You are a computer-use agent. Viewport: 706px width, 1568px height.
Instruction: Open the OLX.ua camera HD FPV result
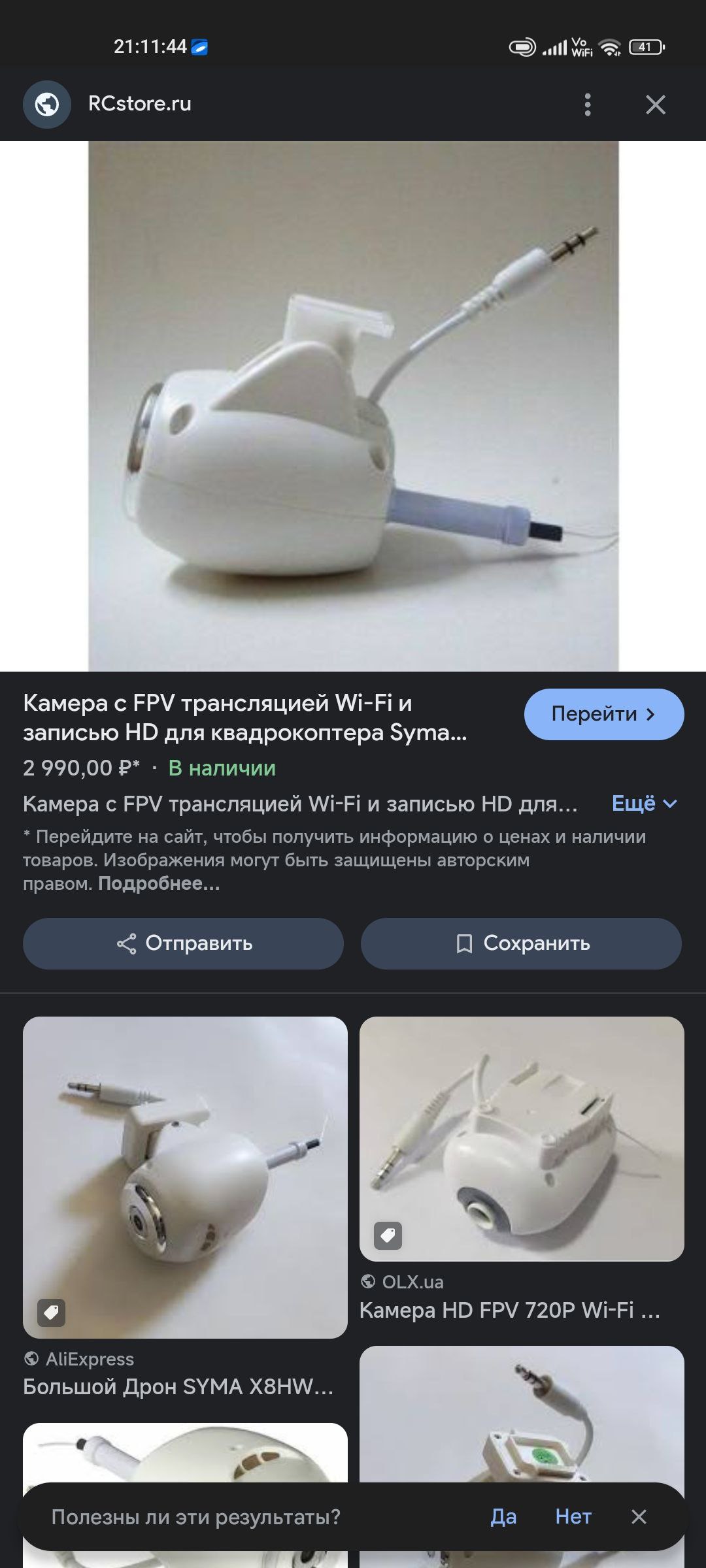coord(522,1169)
